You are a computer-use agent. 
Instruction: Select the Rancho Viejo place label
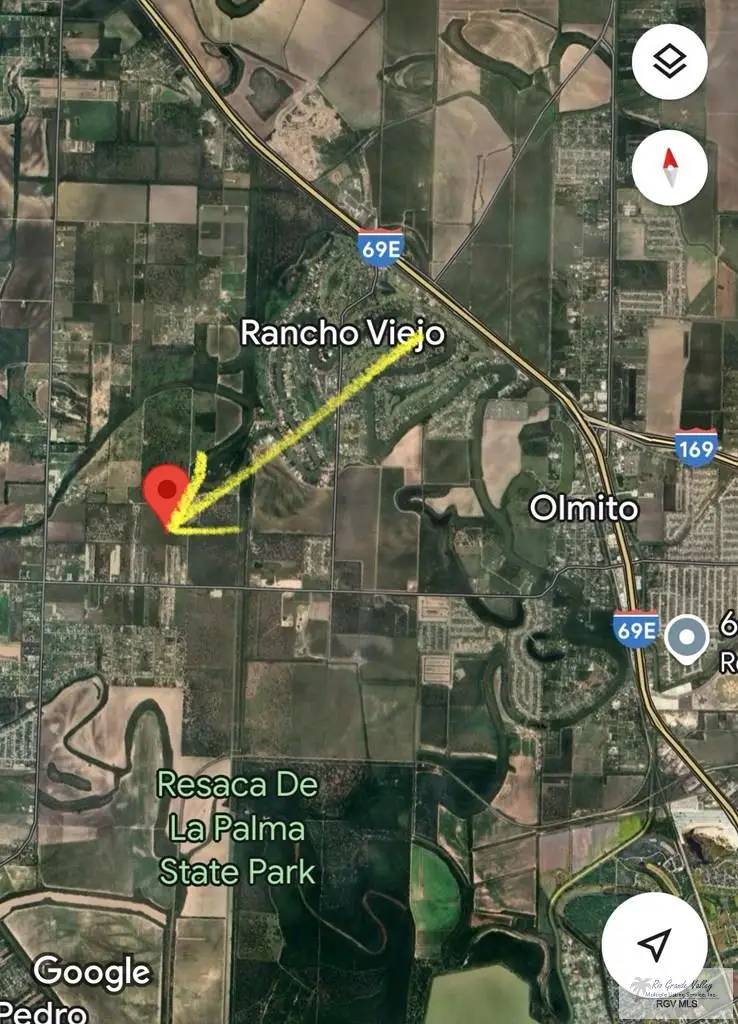pyautogui.click(x=342, y=333)
